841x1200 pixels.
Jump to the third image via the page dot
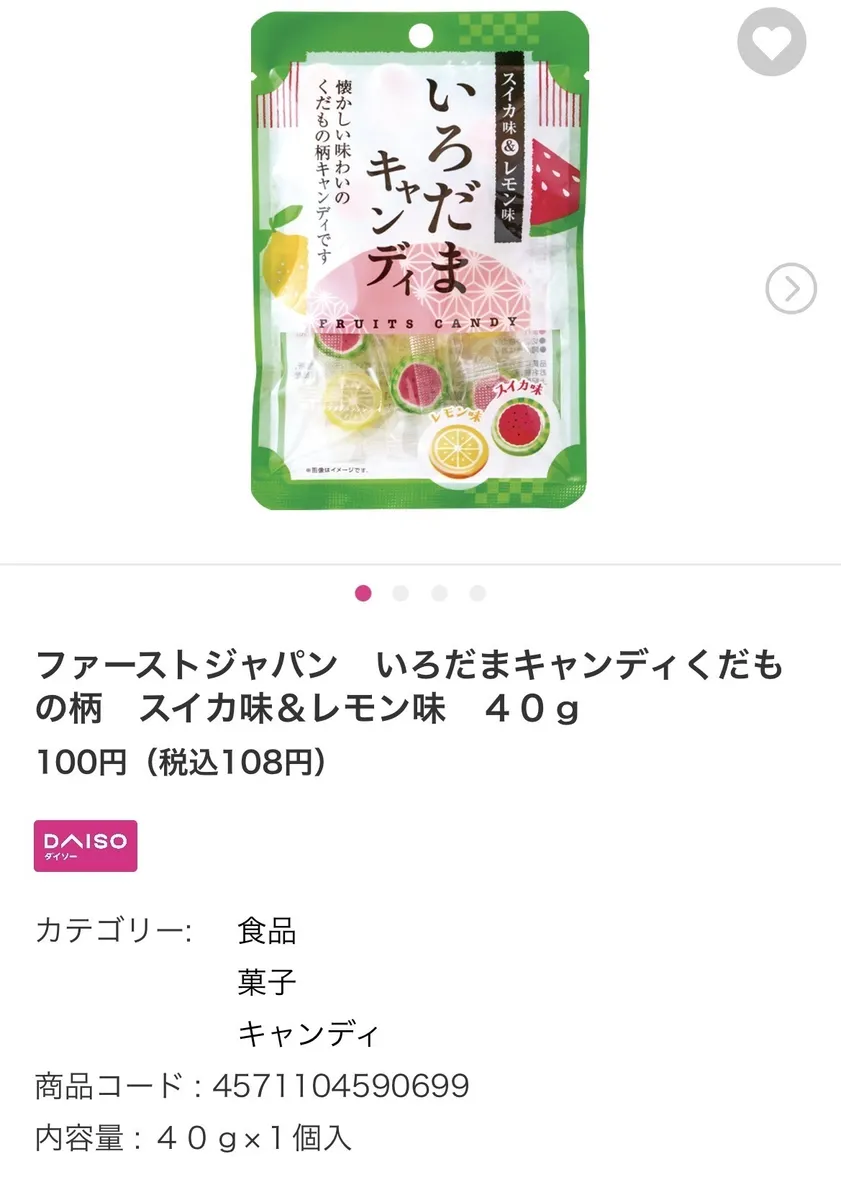[439, 593]
